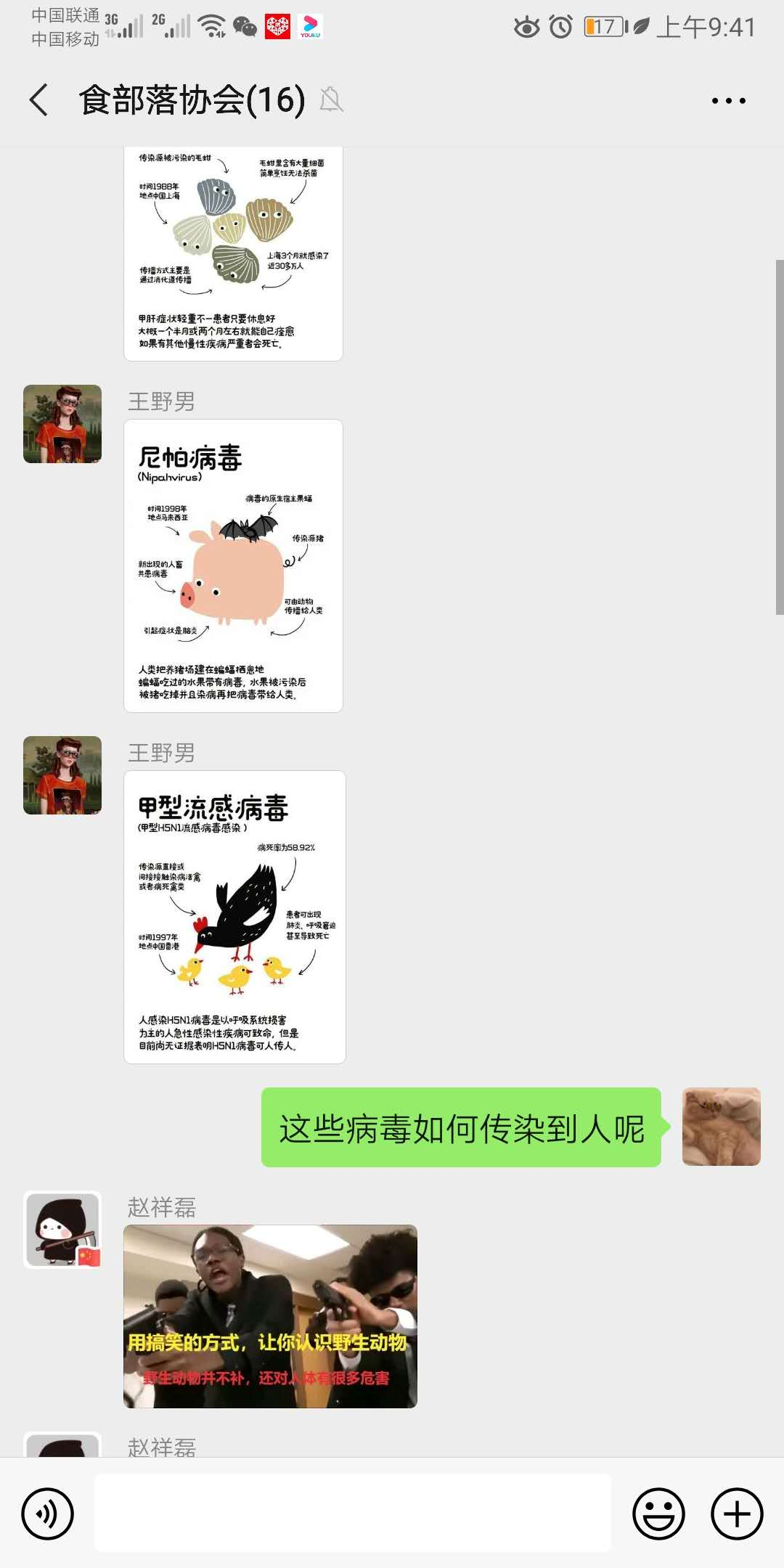
Task: Open 王野男's avatar beside the 甲型流感病毒 image
Action: tap(62, 775)
